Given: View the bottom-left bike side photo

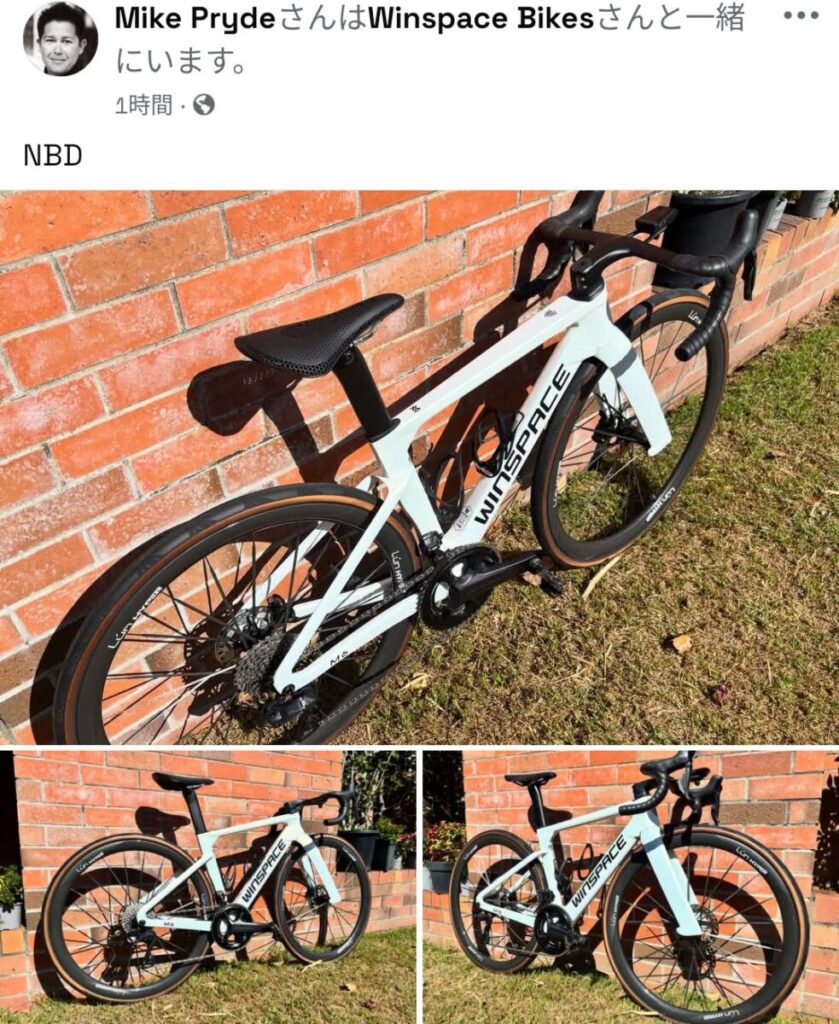Looking at the screenshot, I should pos(208,886).
